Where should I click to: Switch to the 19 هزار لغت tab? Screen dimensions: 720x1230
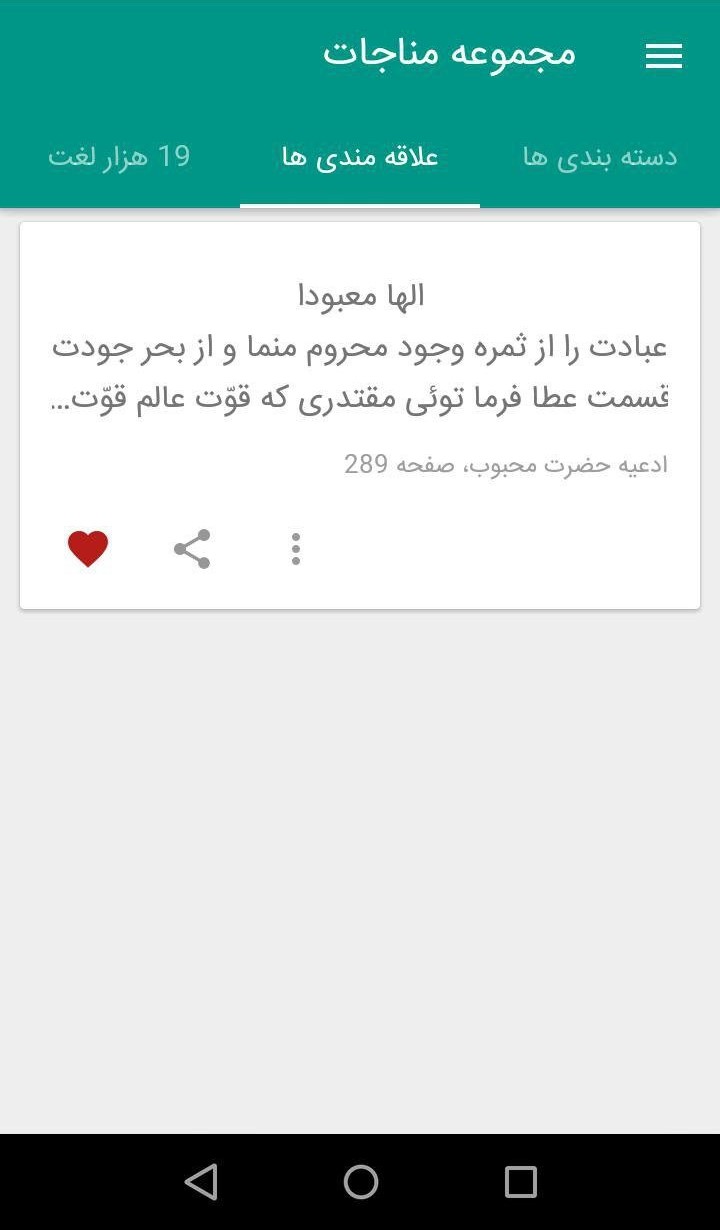point(120,157)
